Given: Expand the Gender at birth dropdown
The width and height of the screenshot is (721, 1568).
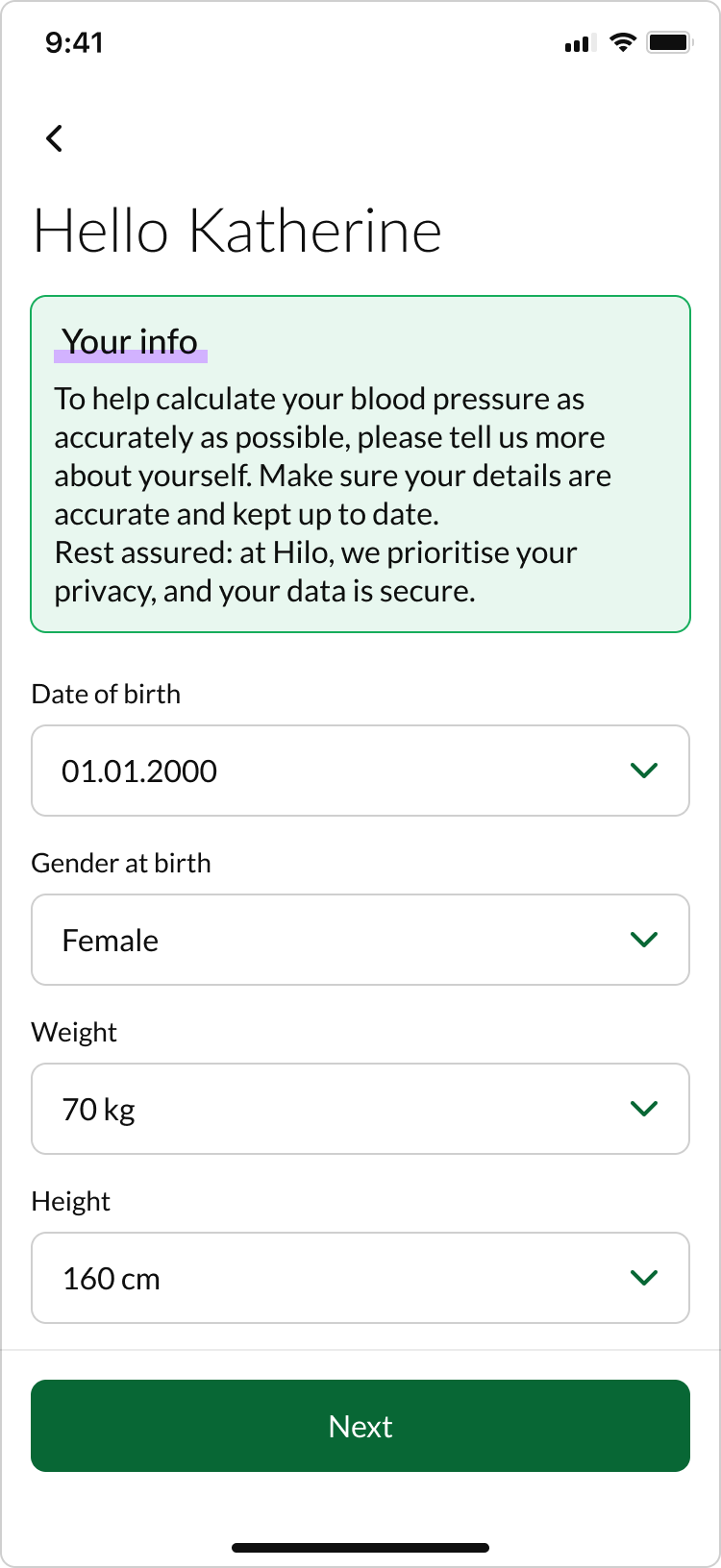Looking at the screenshot, I should 360,940.
